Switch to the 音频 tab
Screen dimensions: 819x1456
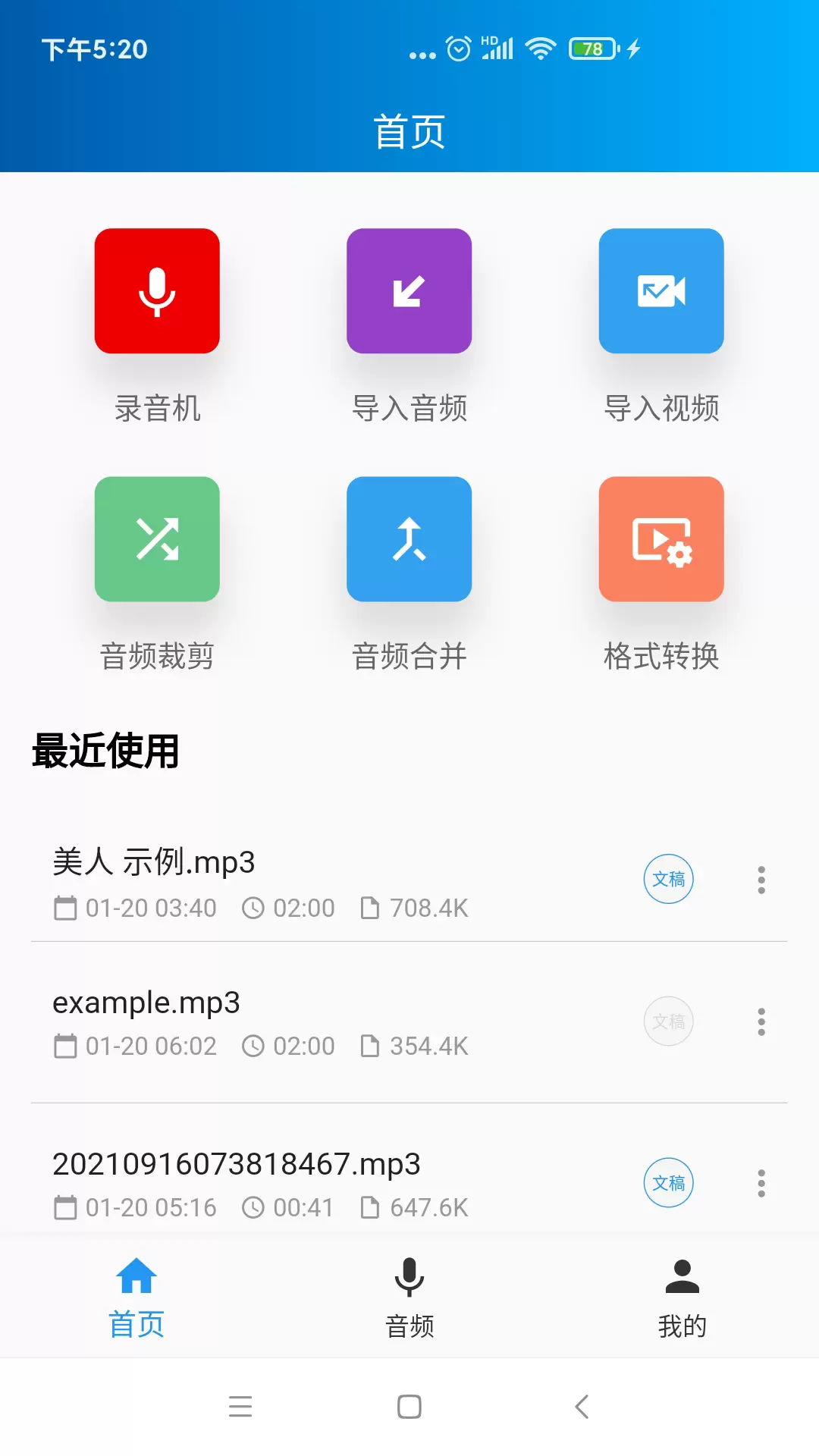409,1298
